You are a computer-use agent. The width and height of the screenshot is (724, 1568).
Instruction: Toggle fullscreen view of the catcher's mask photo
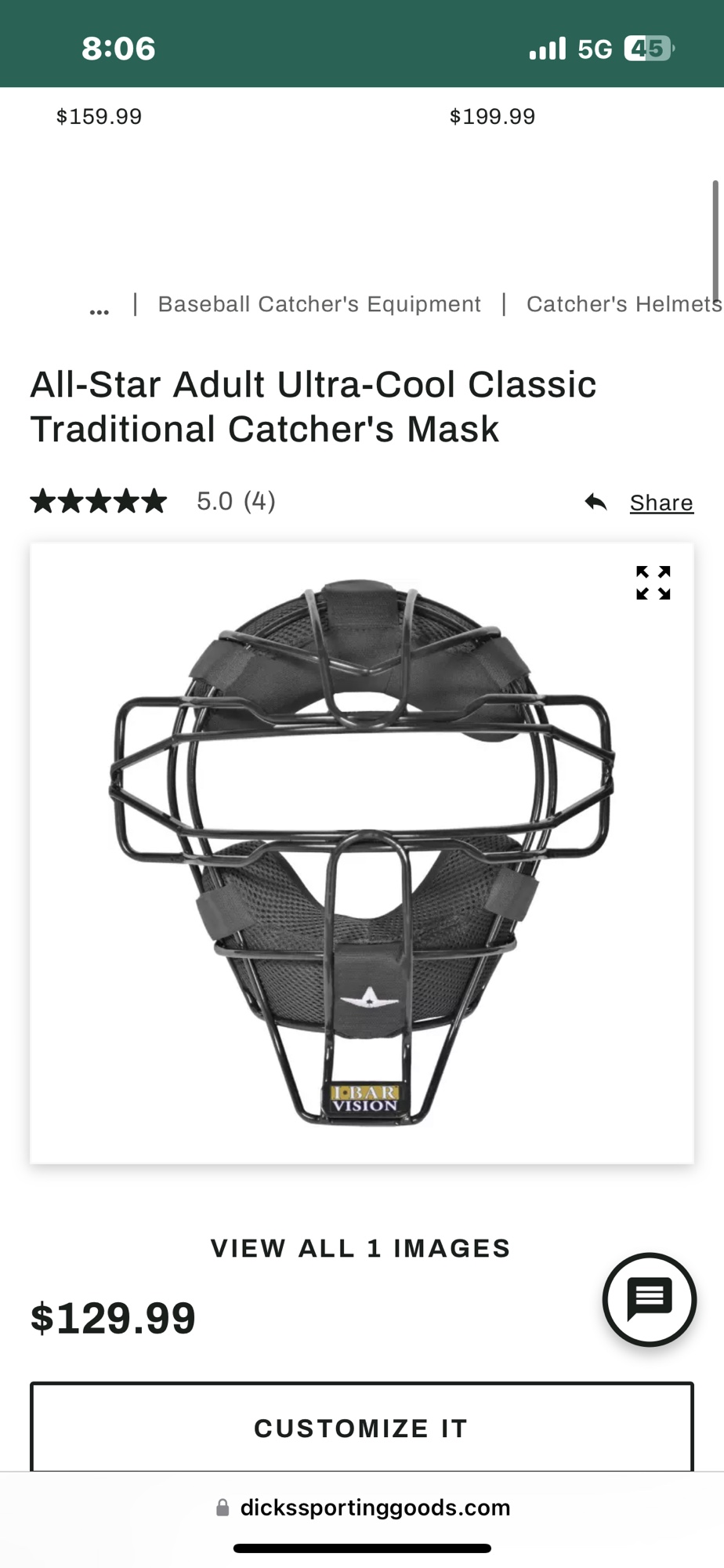tap(653, 581)
